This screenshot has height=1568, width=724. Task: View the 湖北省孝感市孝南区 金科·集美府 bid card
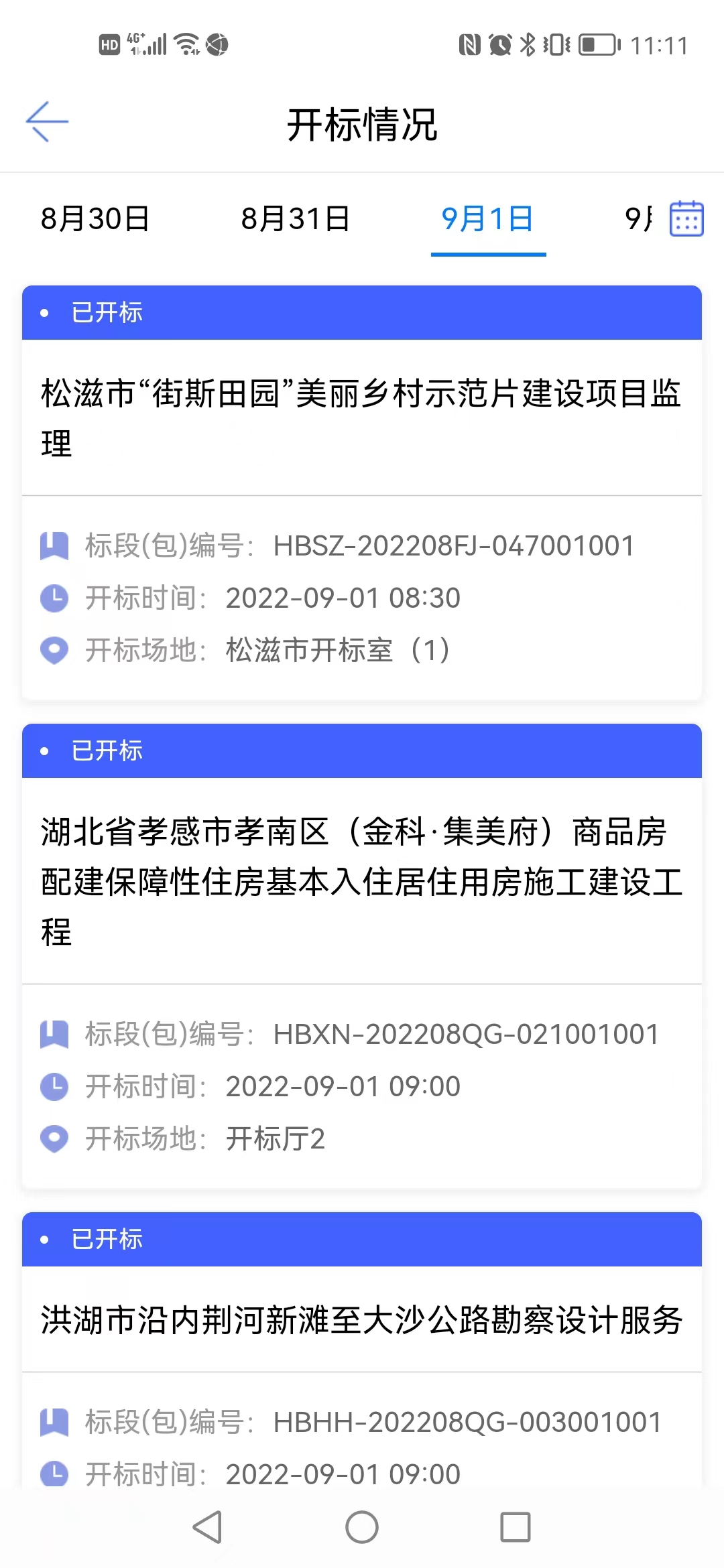[362, 881]
